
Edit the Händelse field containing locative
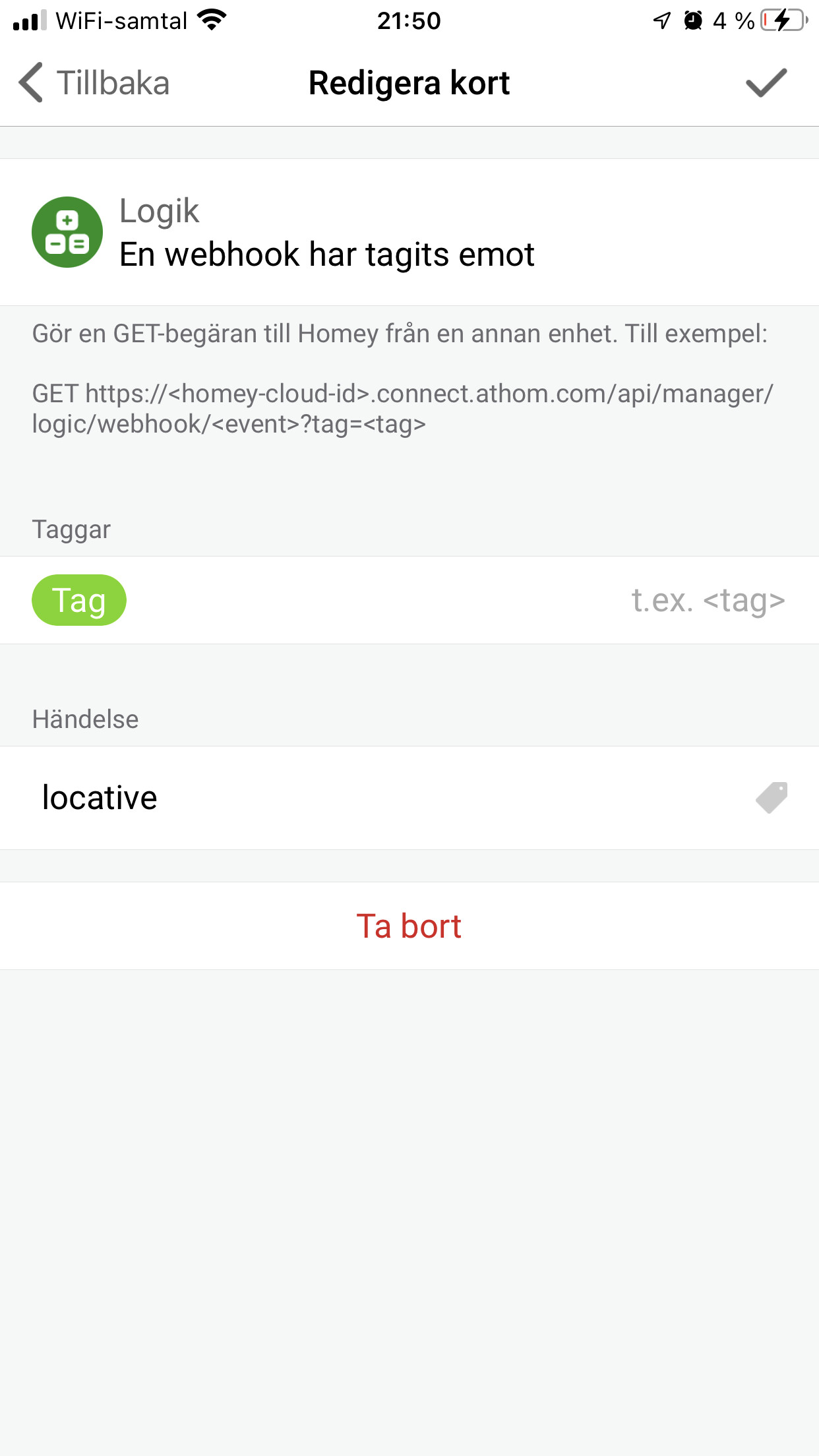(330, 798)
